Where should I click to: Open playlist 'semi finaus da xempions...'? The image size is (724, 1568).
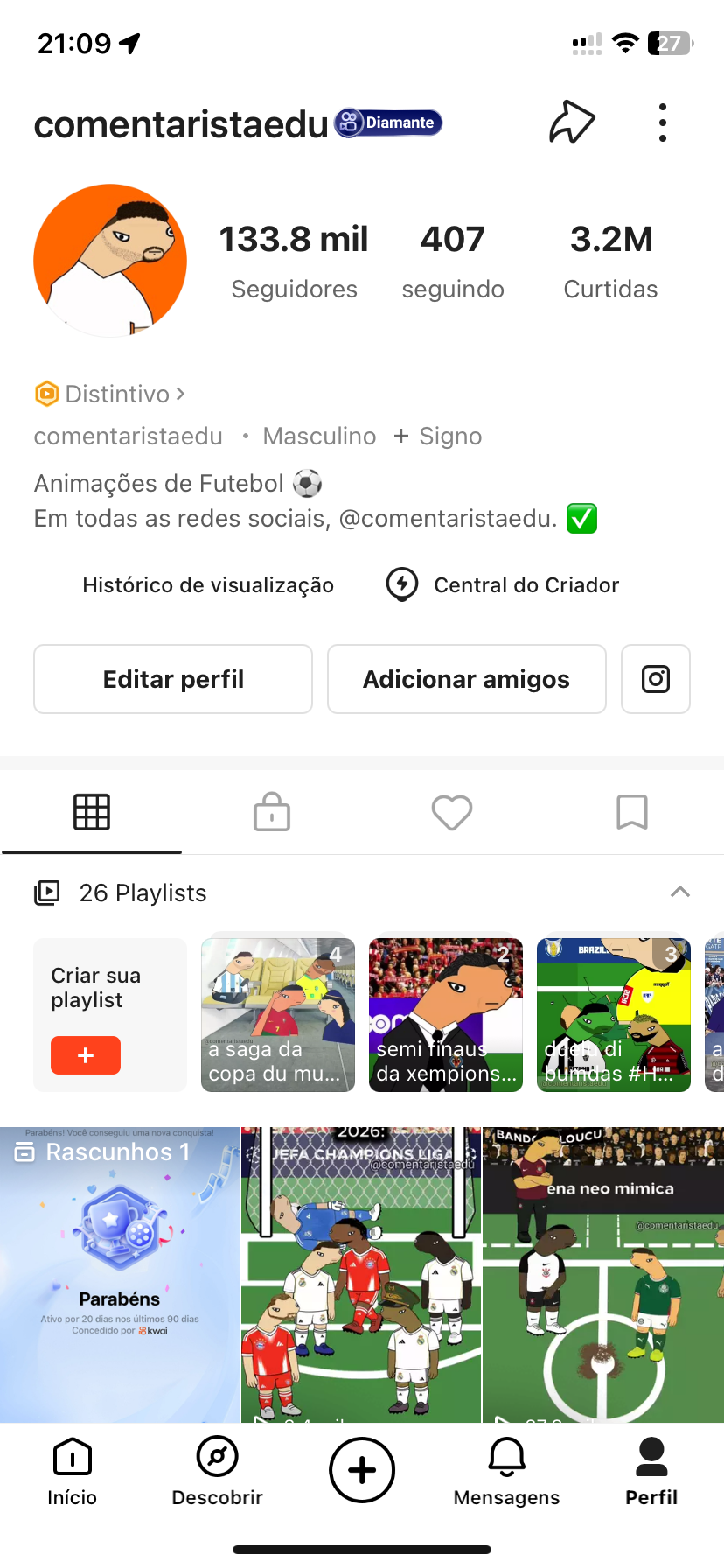[446, 1015]
